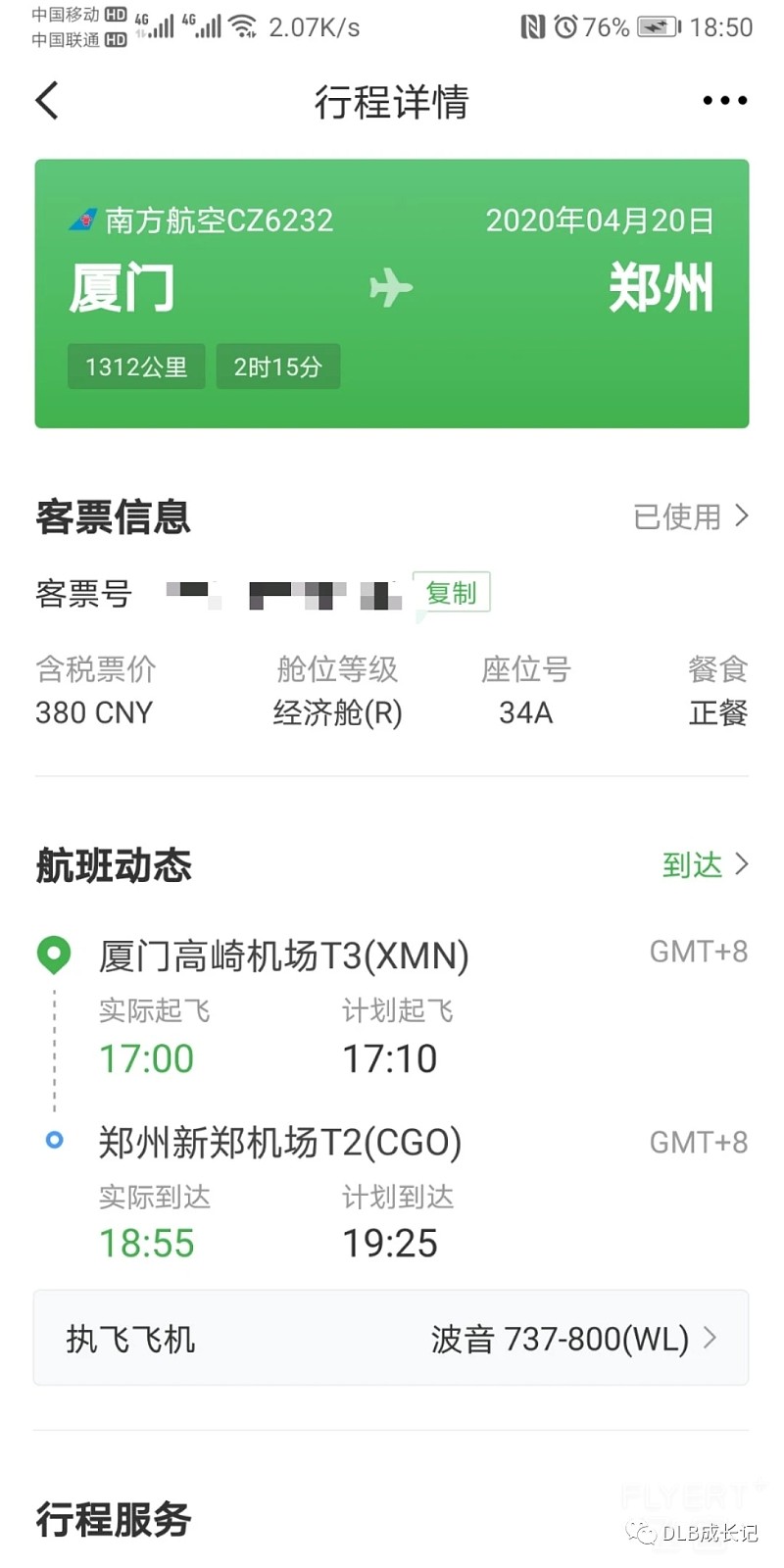The width and height of the screenshot is (784, 1568).
Task: Open the 已使用 ticket status details
Action: [x=690, y=516]
